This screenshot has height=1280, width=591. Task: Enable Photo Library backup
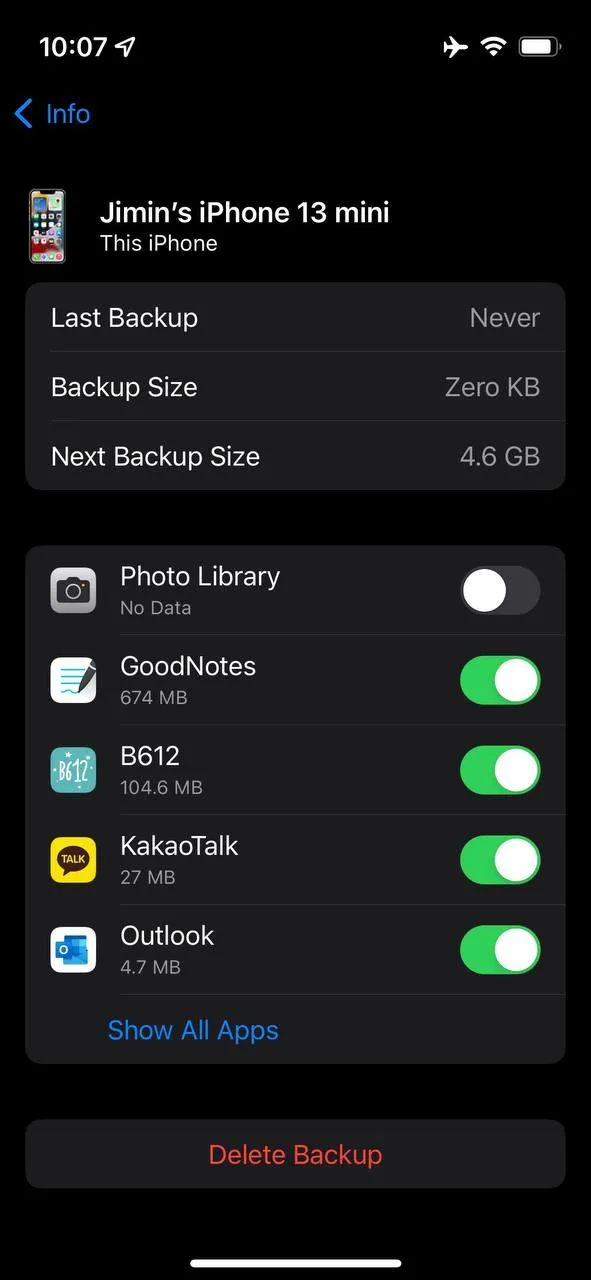tap(500, 591)
